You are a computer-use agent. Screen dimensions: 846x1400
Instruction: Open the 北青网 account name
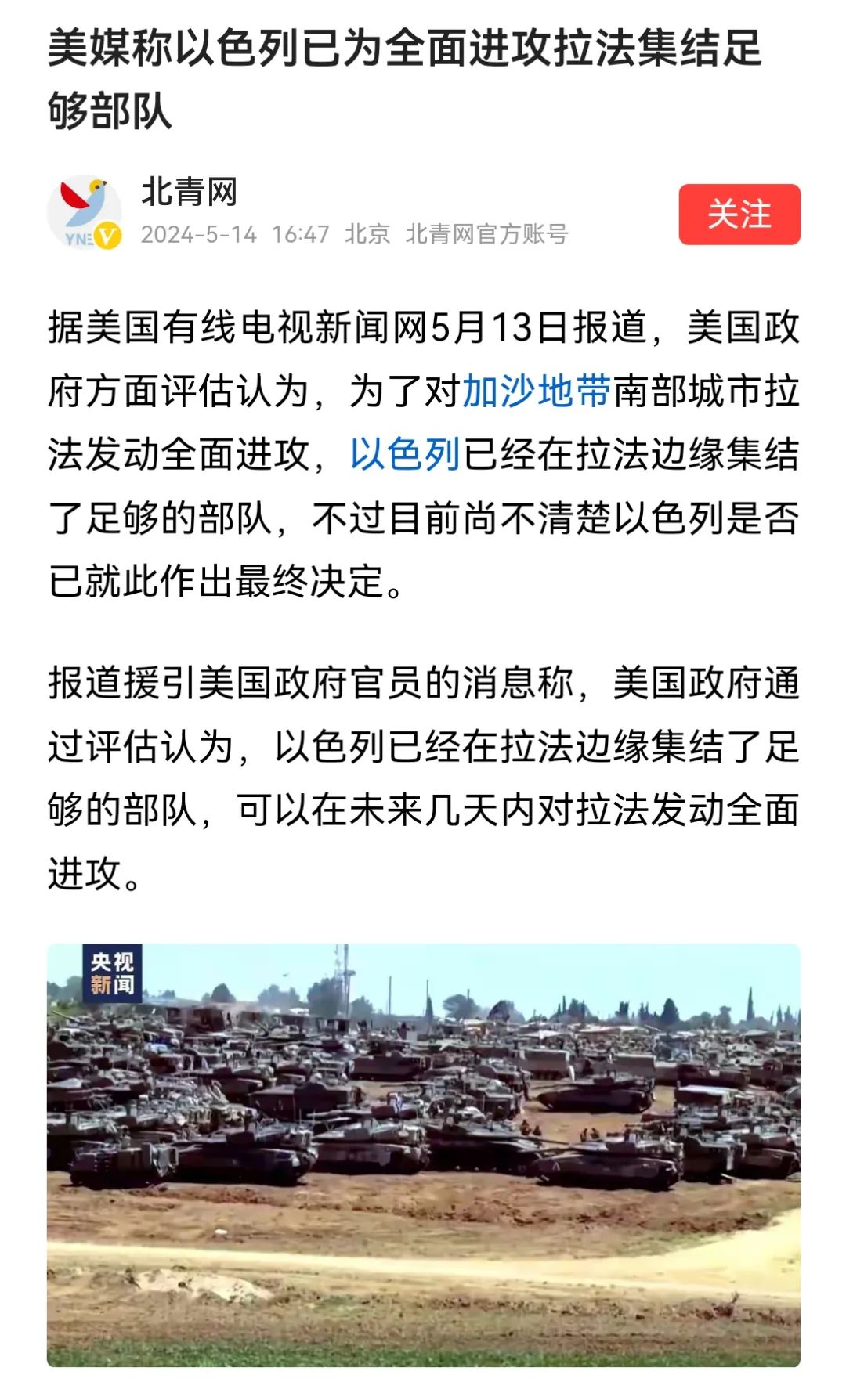(x=189, y=192)
